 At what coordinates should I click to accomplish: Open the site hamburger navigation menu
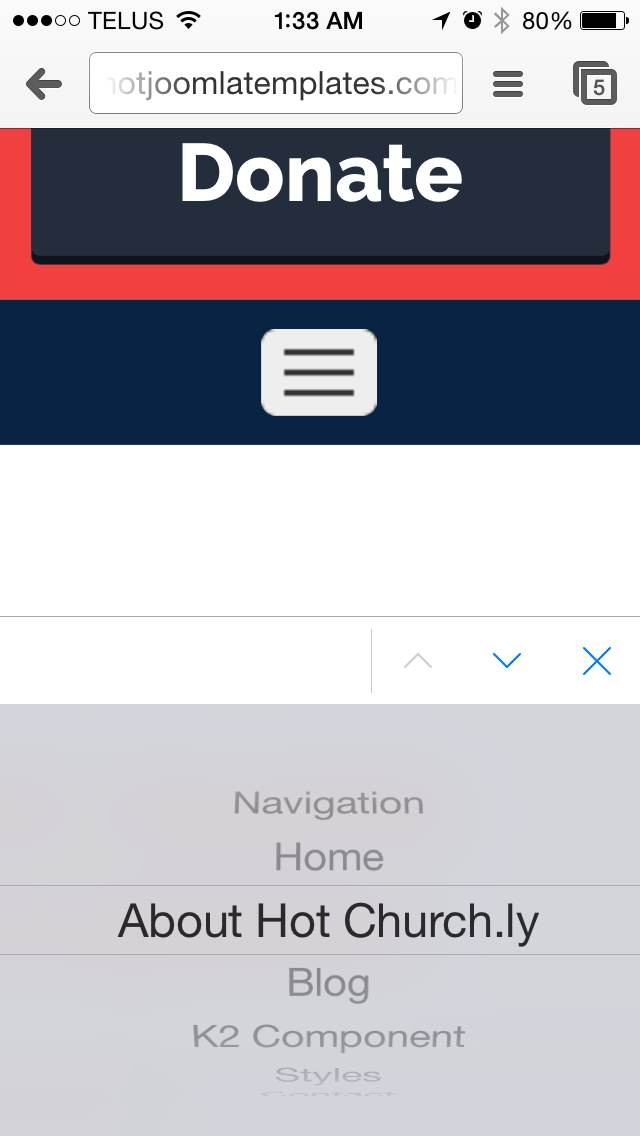319,372
